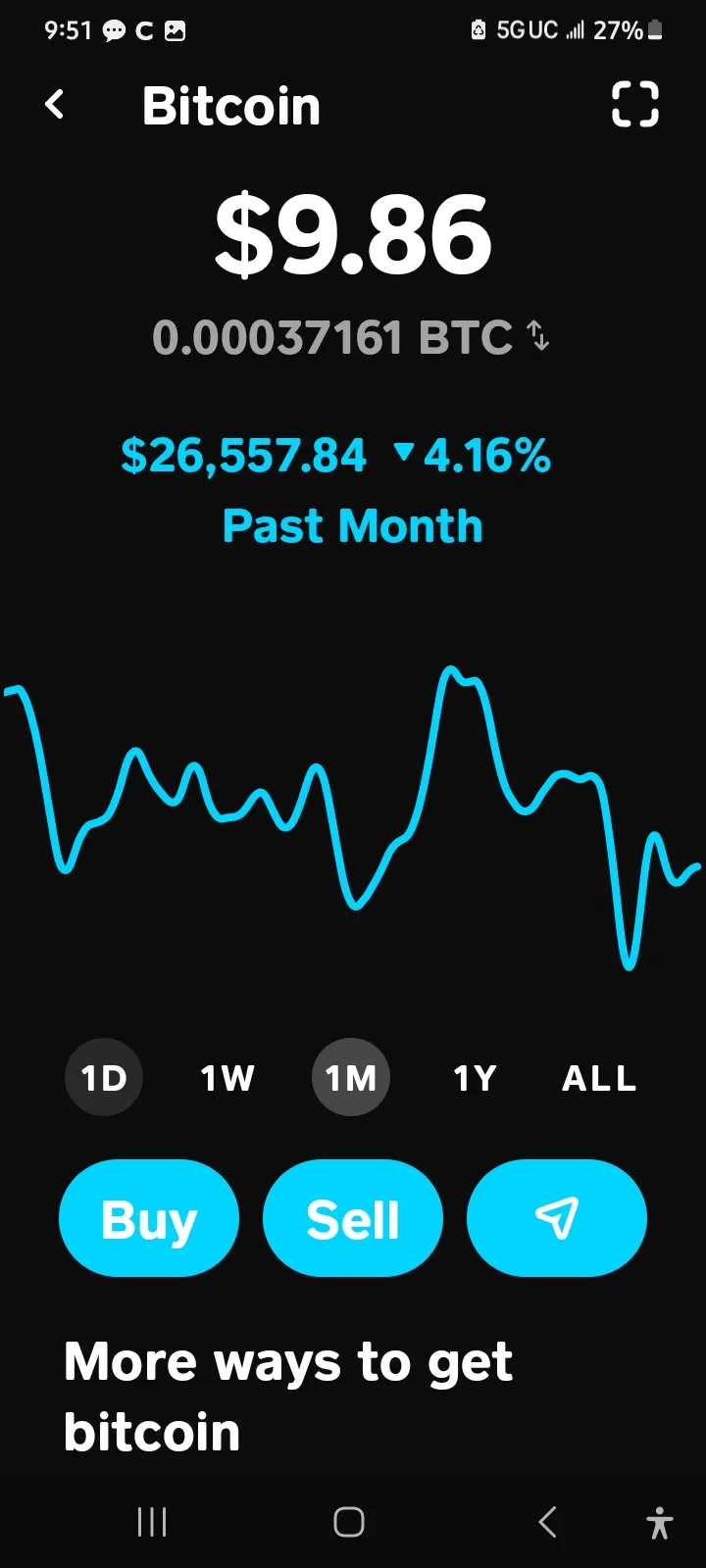Select the 1W chart range
The image size is (706, 1568).
[x=227, y=1077]
